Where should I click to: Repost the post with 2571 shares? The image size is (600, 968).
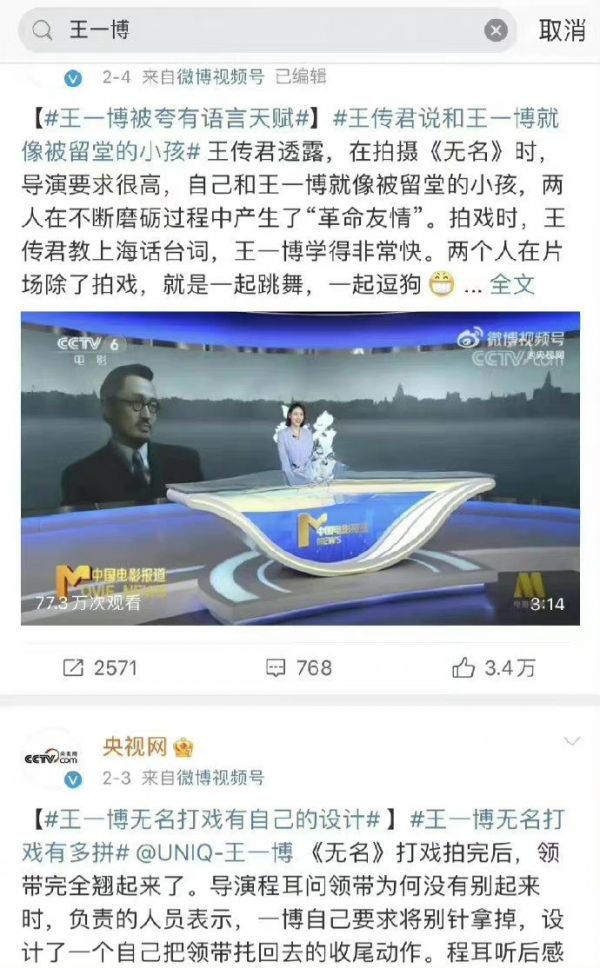98,667
